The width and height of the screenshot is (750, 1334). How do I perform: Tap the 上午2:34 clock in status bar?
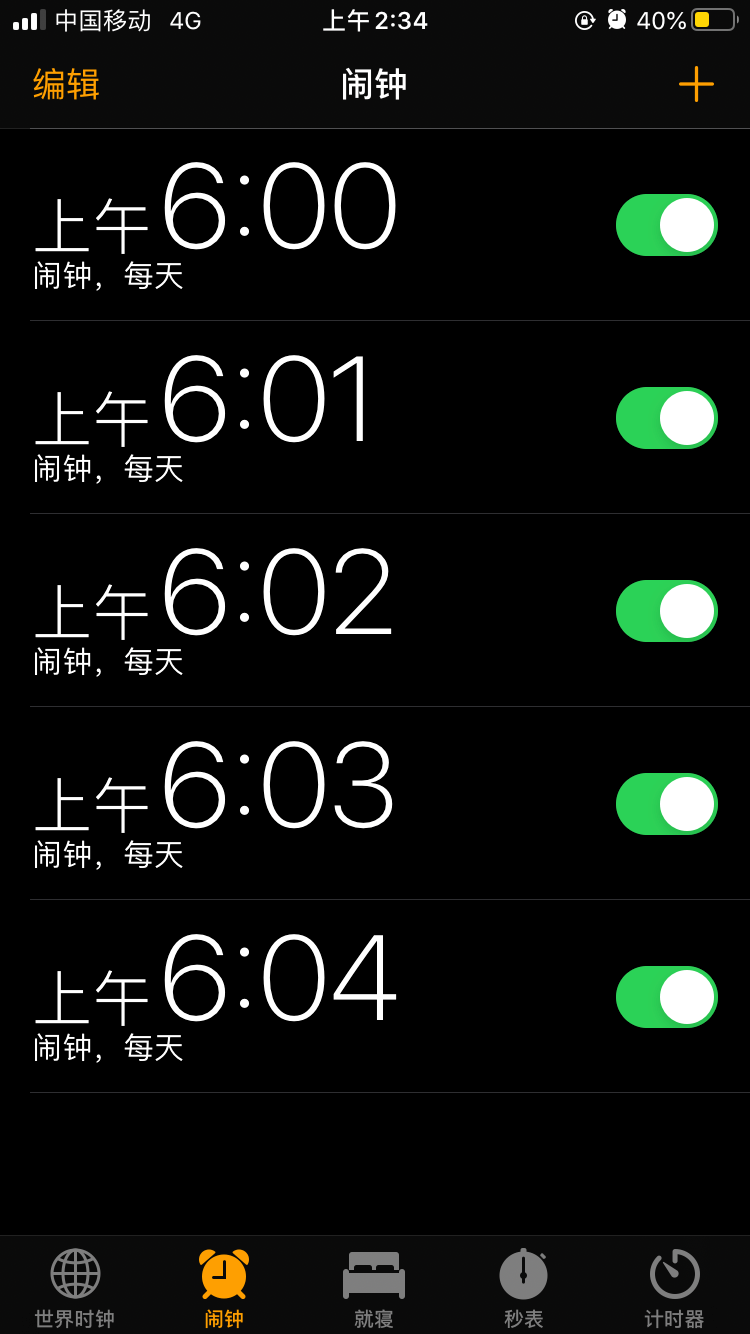375,20
